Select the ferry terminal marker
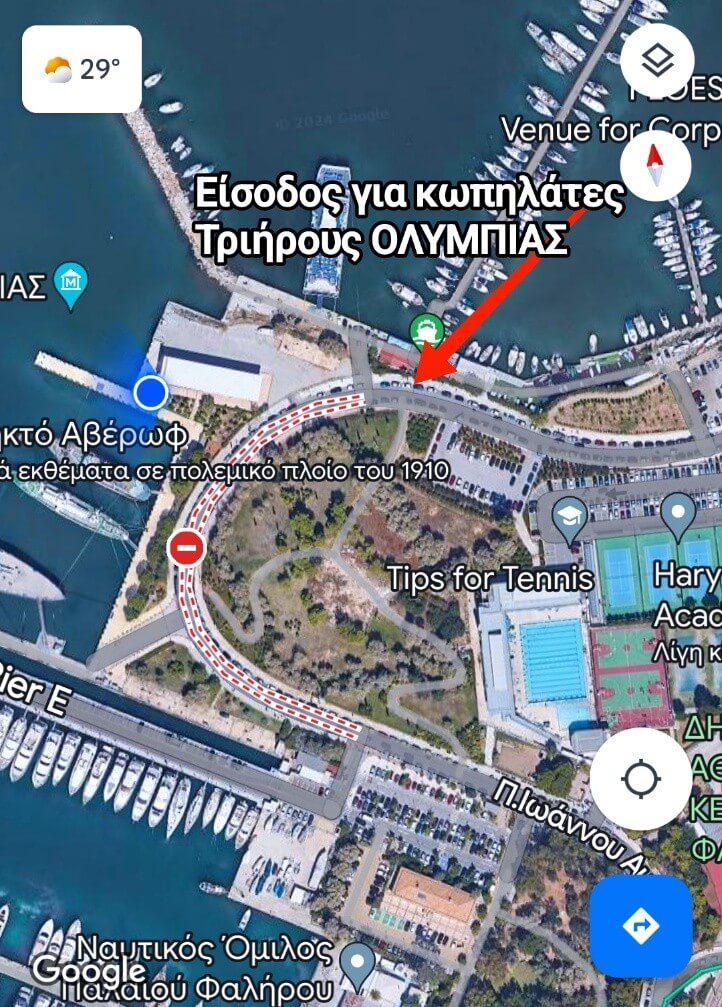Image resolution: width=722 pixels, height=1007 pixels. point(425,327)
